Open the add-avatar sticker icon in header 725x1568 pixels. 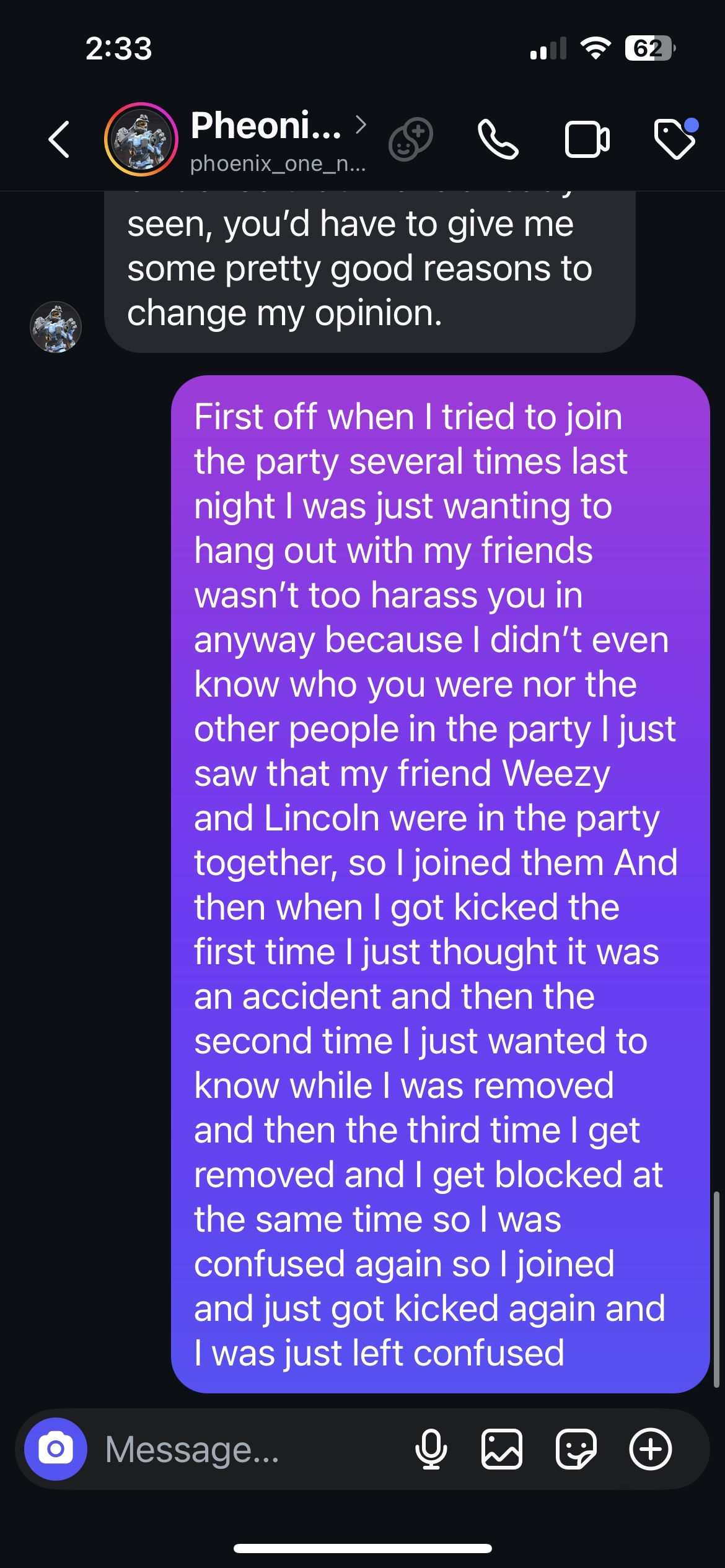(410, 139)
